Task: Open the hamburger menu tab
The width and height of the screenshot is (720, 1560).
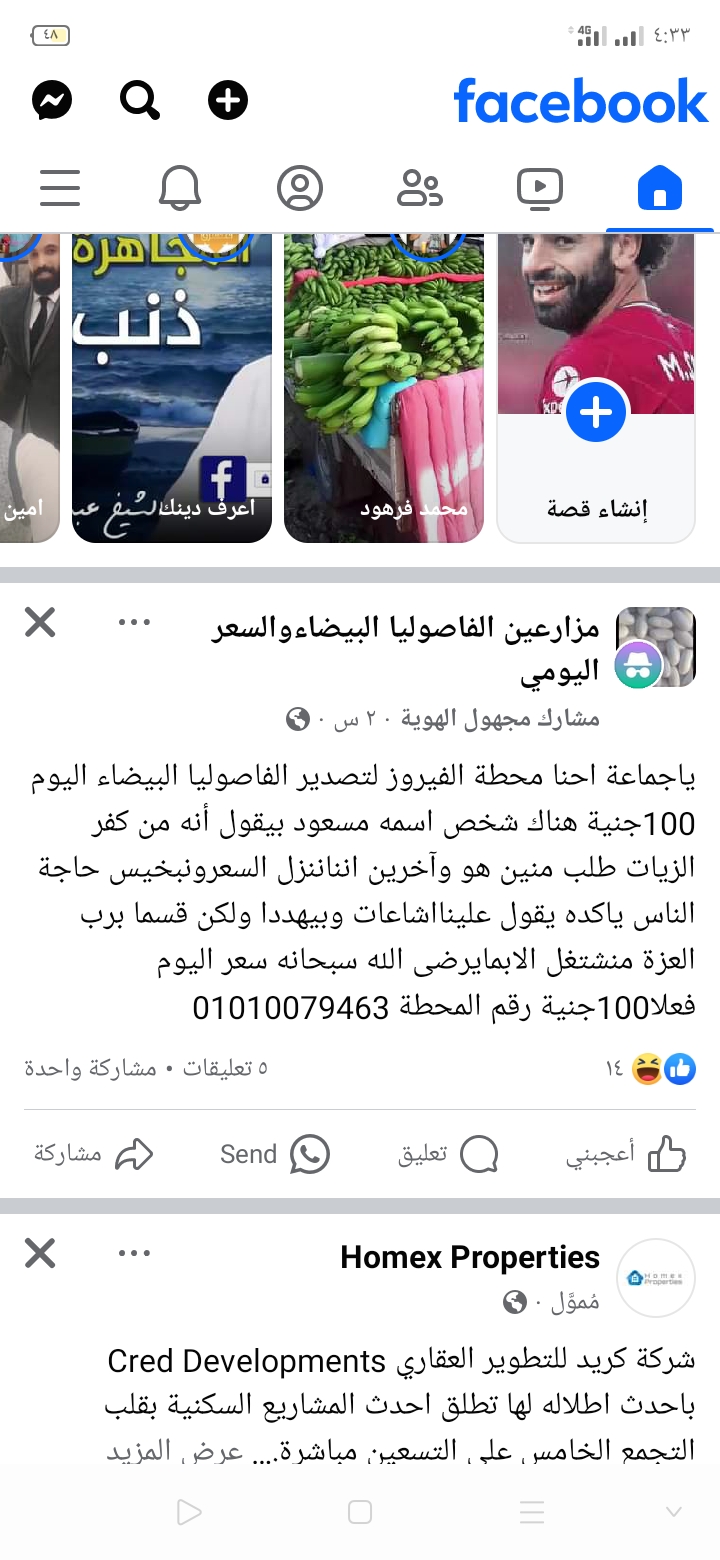Action: pyautogui.click(x=60, y=188)
